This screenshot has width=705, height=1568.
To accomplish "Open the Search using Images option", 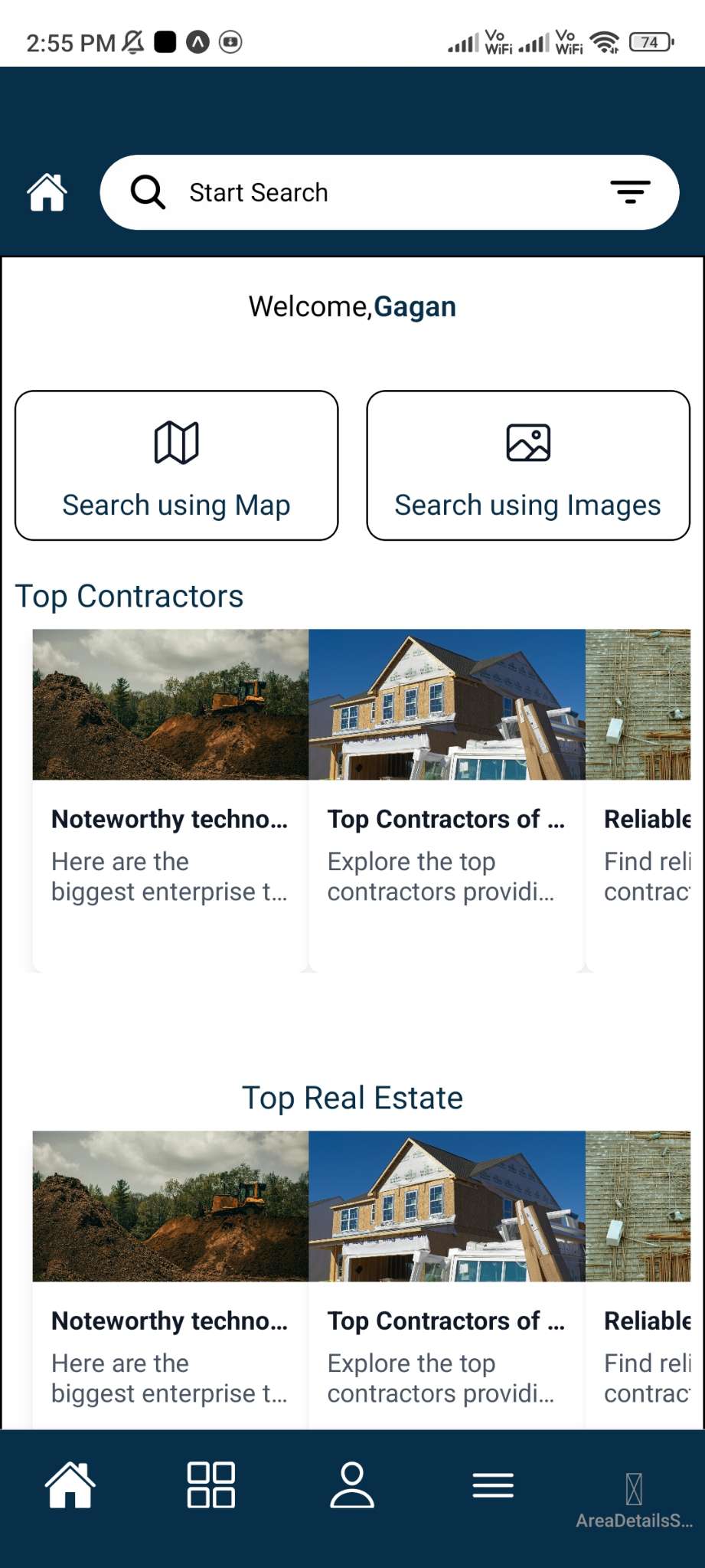I will coord(527,465).
